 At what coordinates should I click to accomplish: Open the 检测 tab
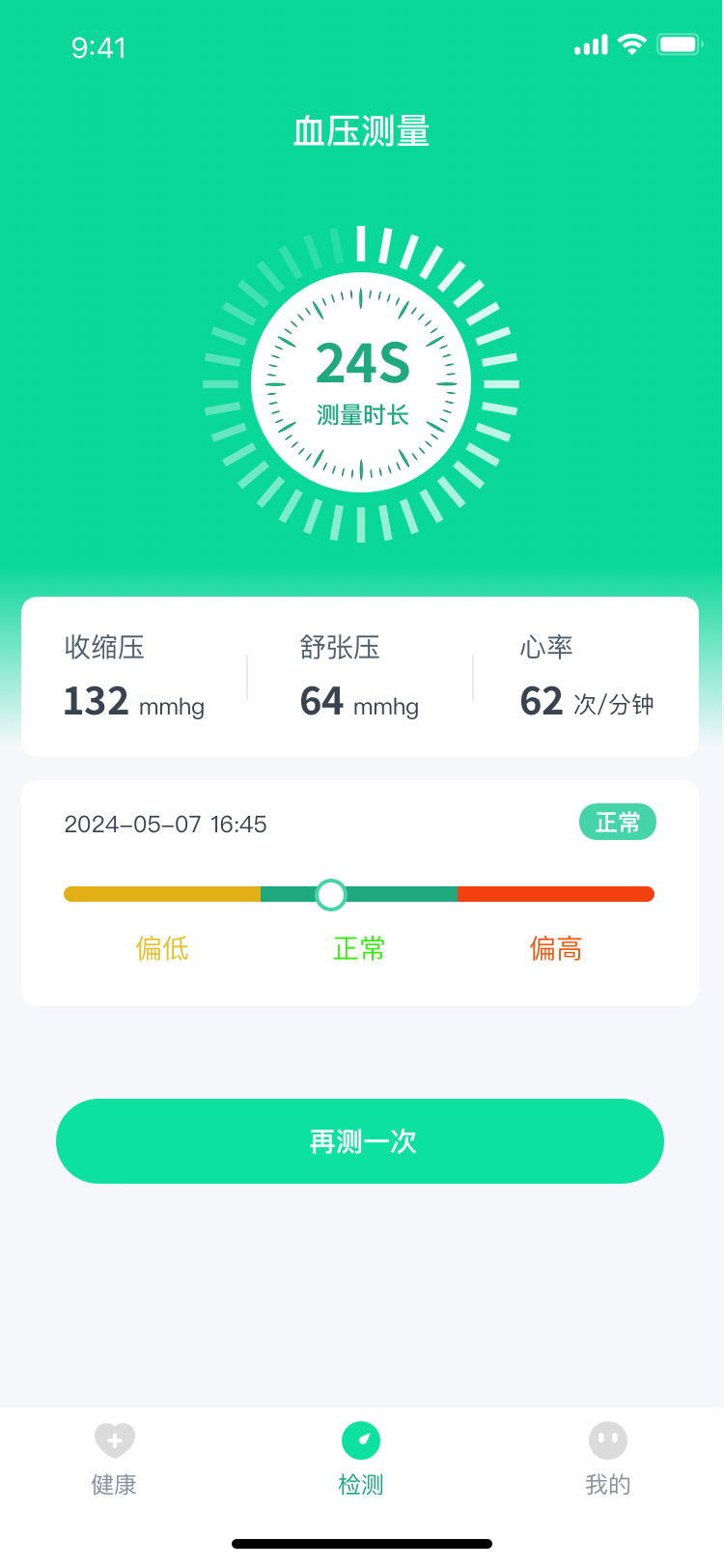pyautogui.click(x=361, y=1458)
